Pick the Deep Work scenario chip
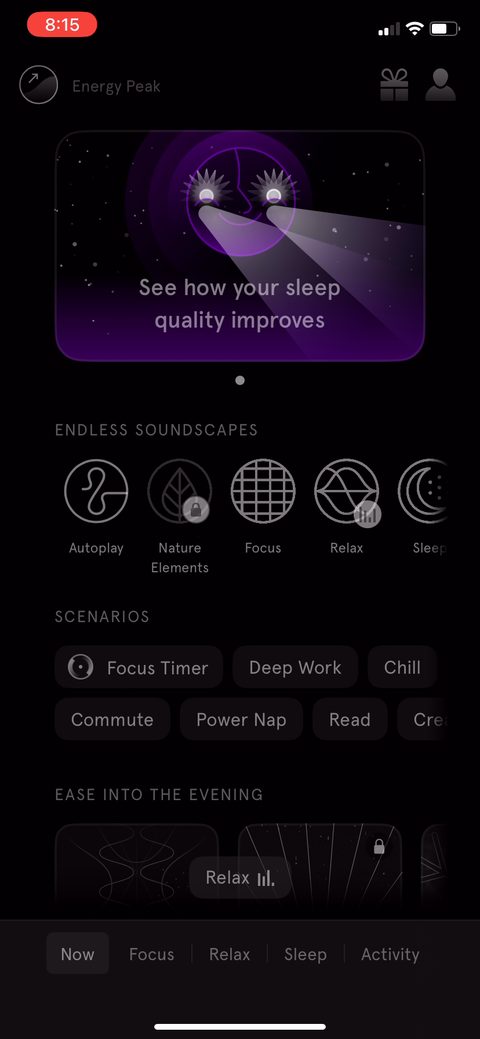Viewport: 480px width, 1039px height. (295, 667)
